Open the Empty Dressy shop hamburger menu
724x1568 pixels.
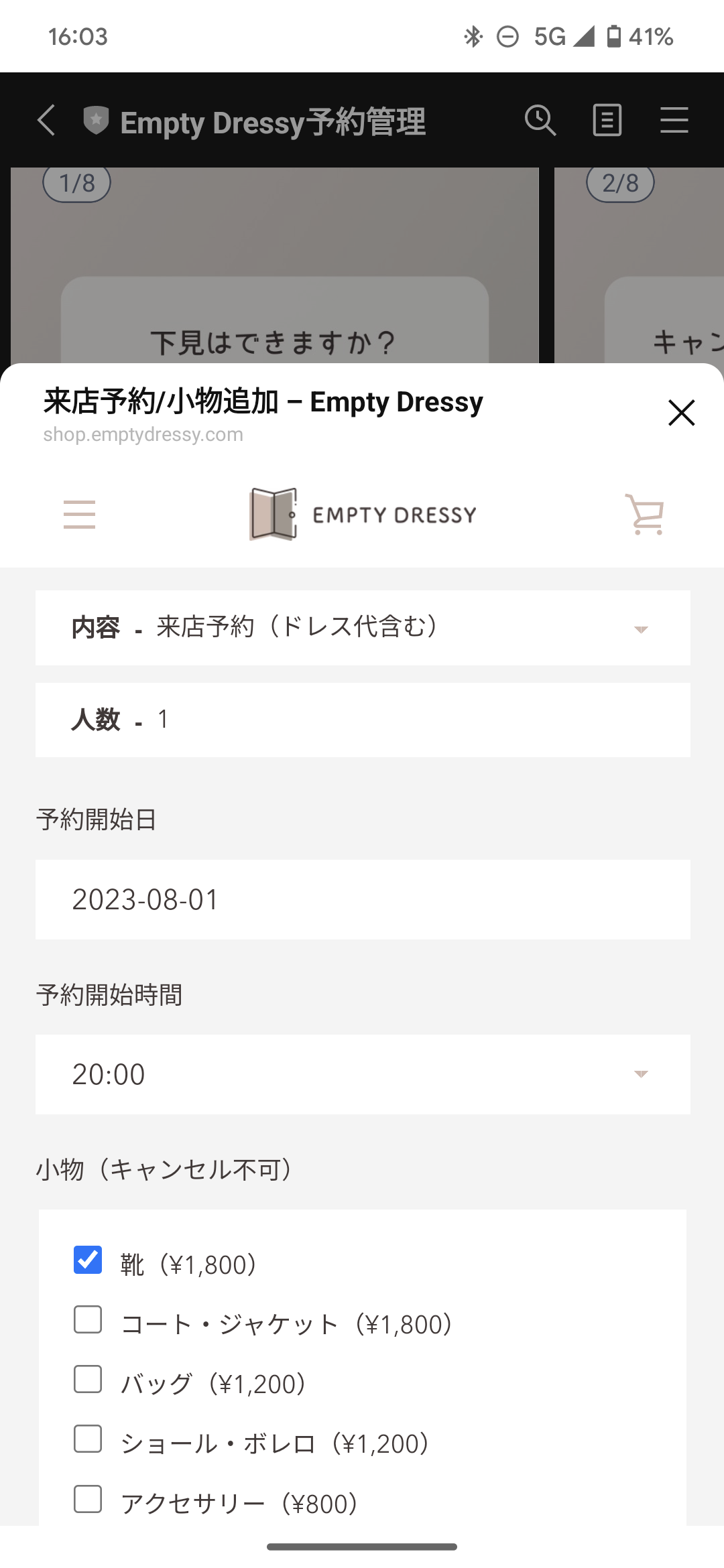coord(79,515)
